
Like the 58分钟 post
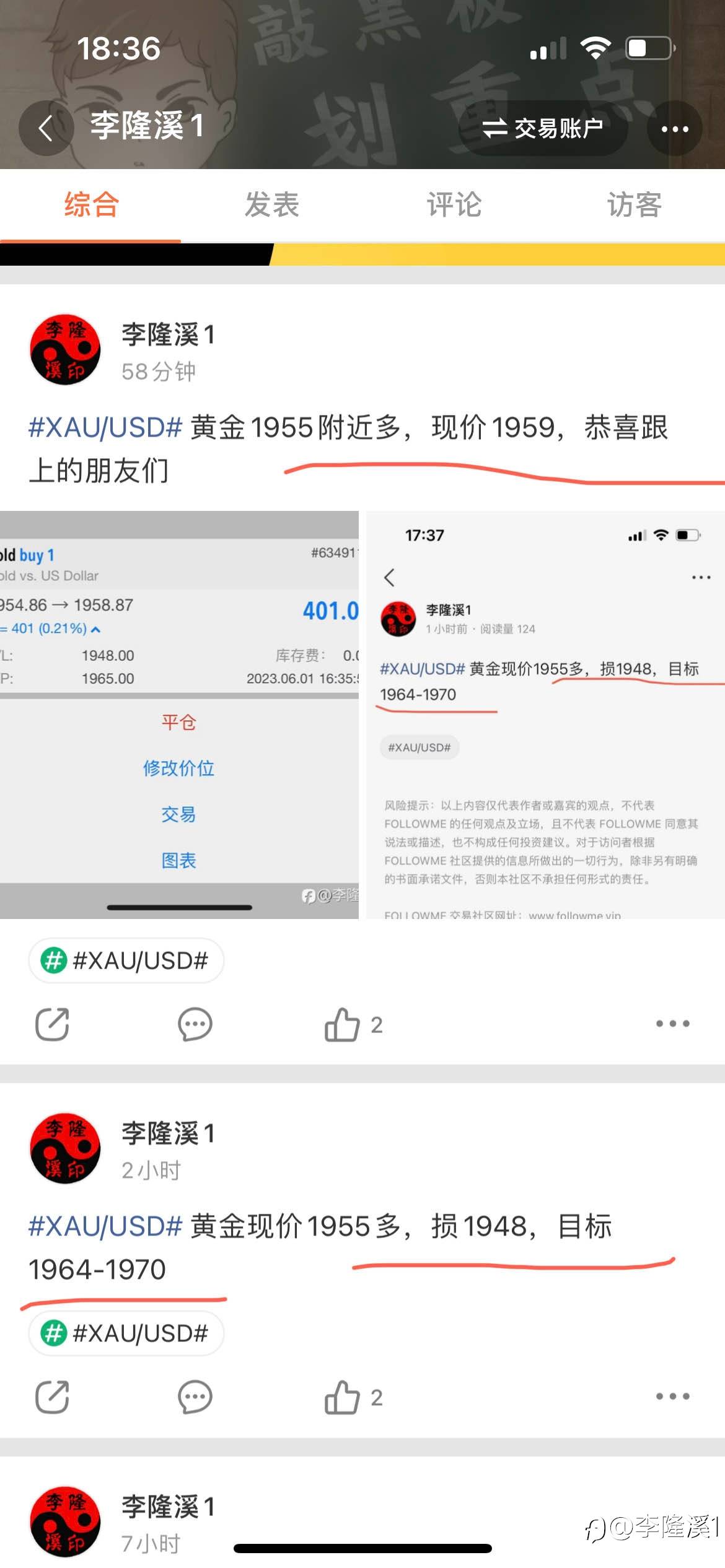[x=343, y=1024]
